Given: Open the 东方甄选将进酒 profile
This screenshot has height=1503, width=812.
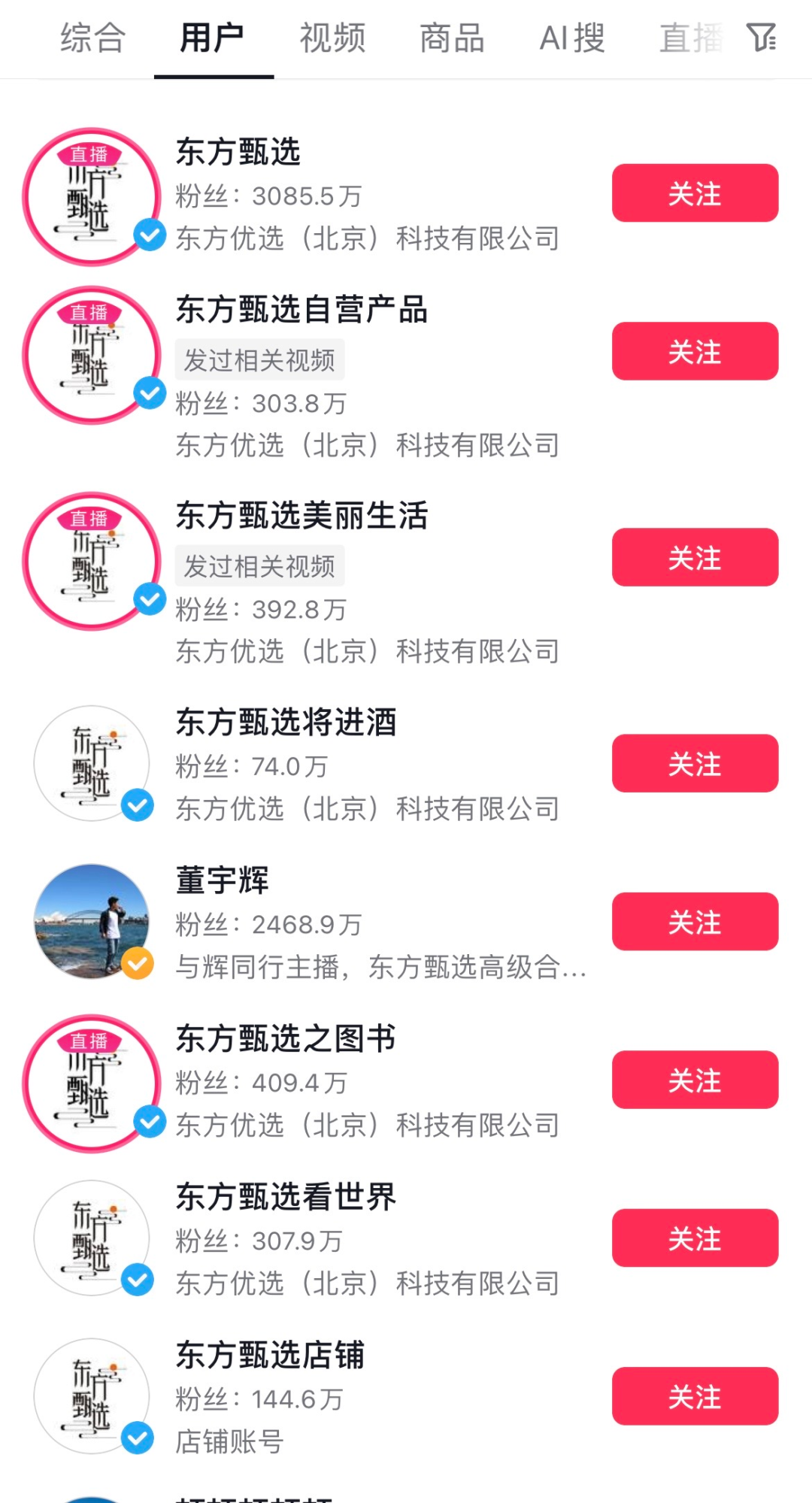Looking at the screenshot, I should coord(286,723).
